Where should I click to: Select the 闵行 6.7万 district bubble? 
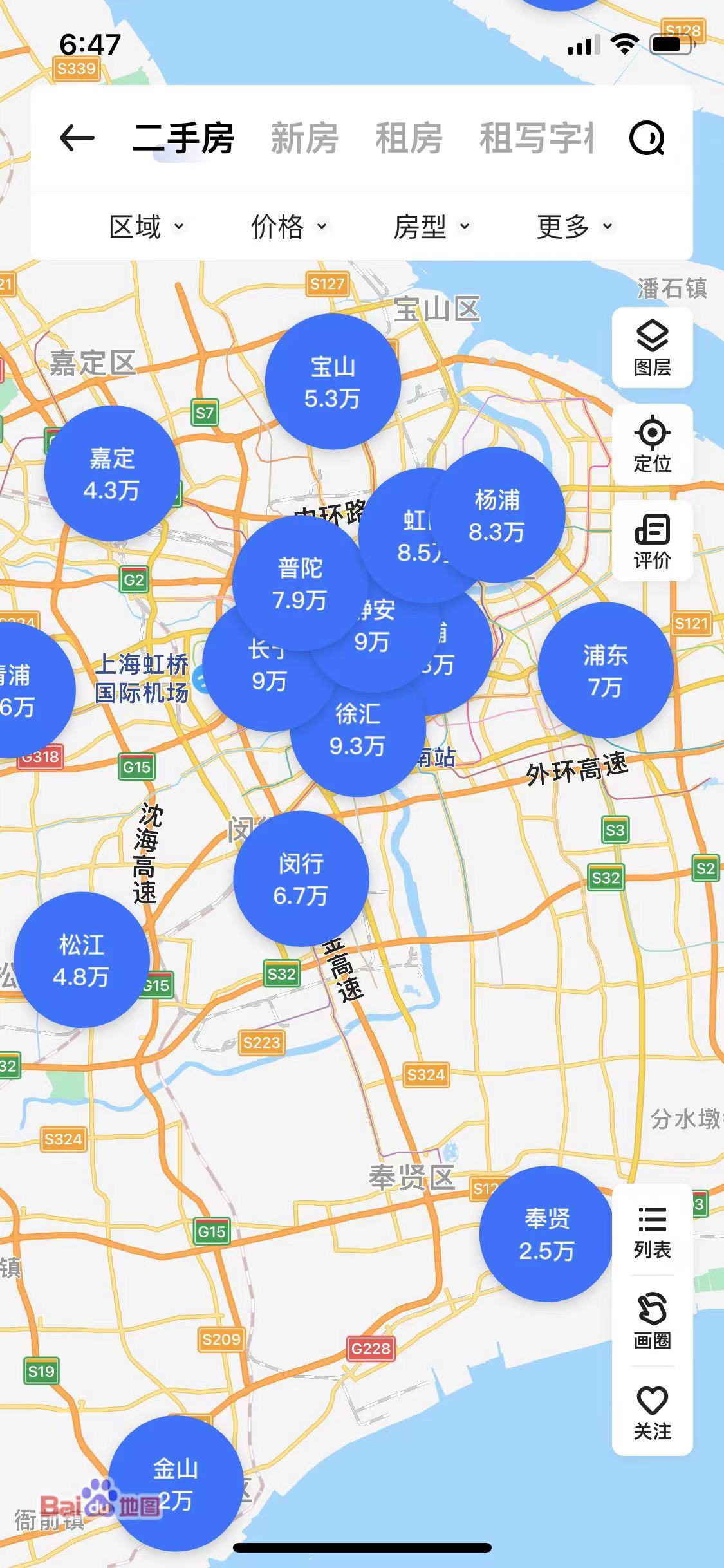tap(301, 879)
